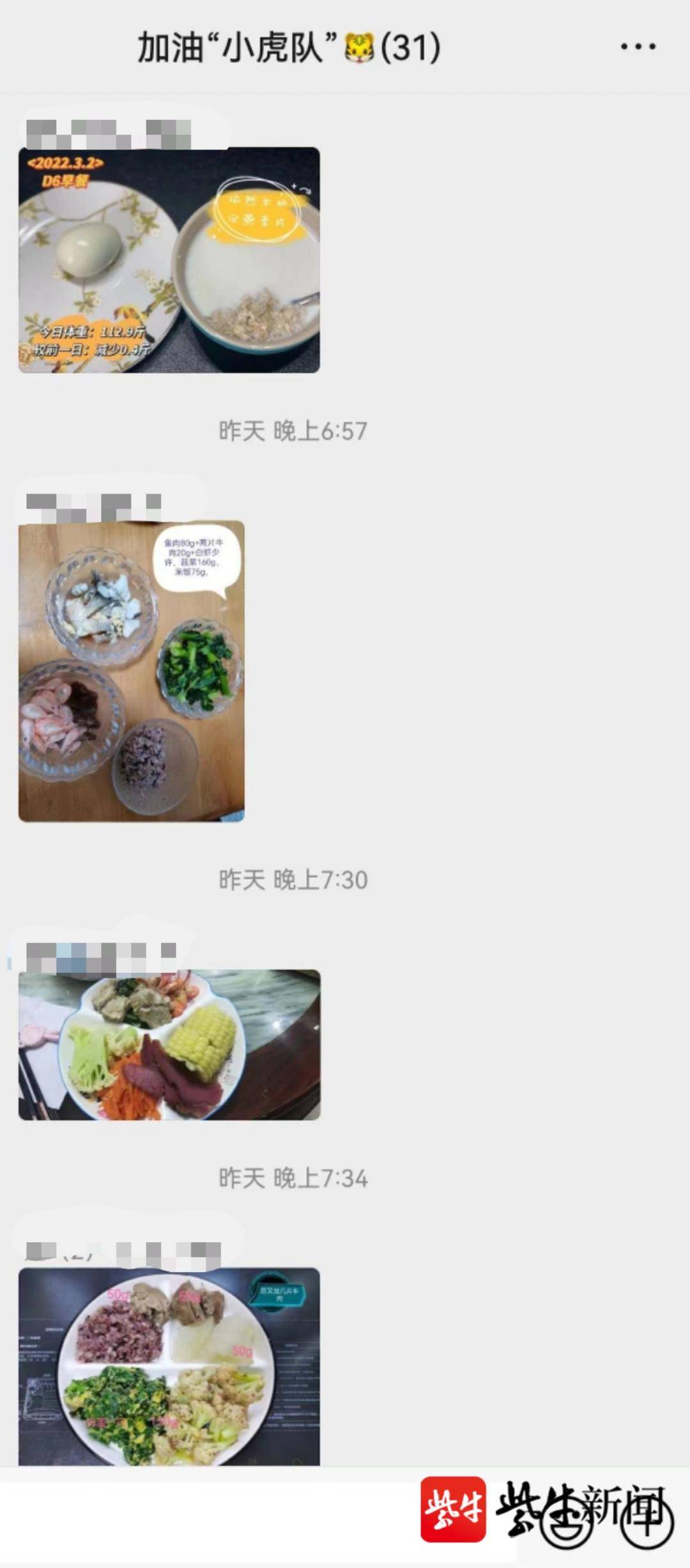Open the divided plate photo with cauliflower
The image size is (690, 1568).
tap(169, 1366)
